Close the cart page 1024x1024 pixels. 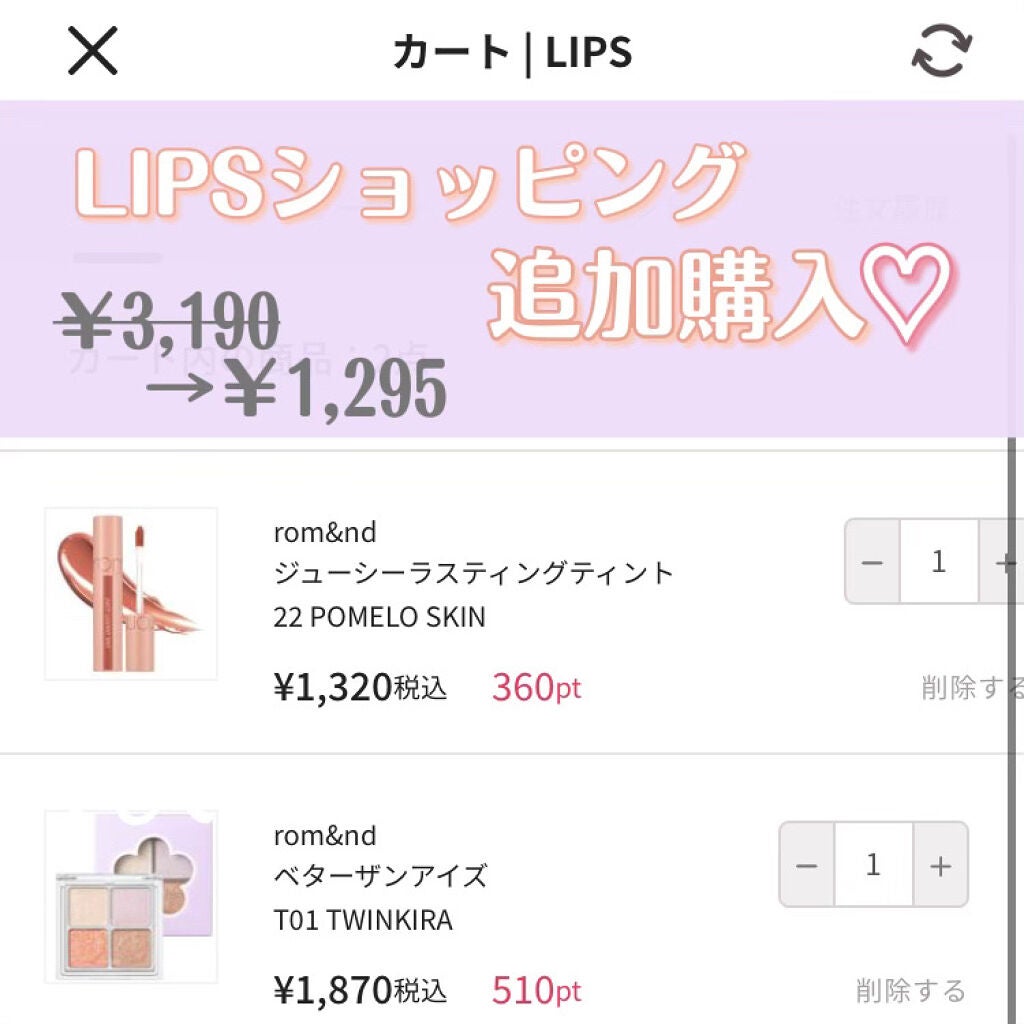click(93, 52)
